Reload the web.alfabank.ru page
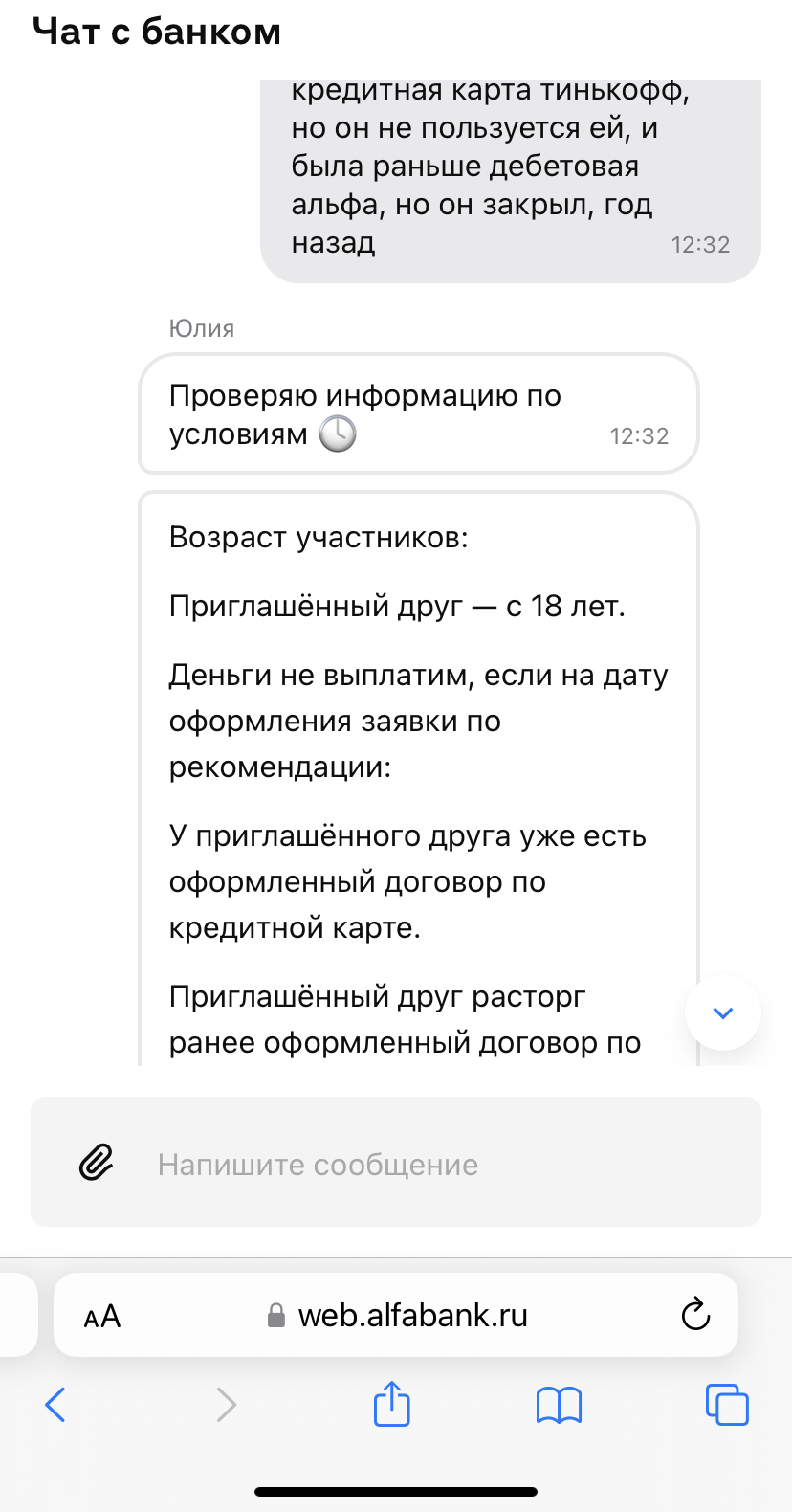Screen dimensions: 792x1512 [695, 1315]
